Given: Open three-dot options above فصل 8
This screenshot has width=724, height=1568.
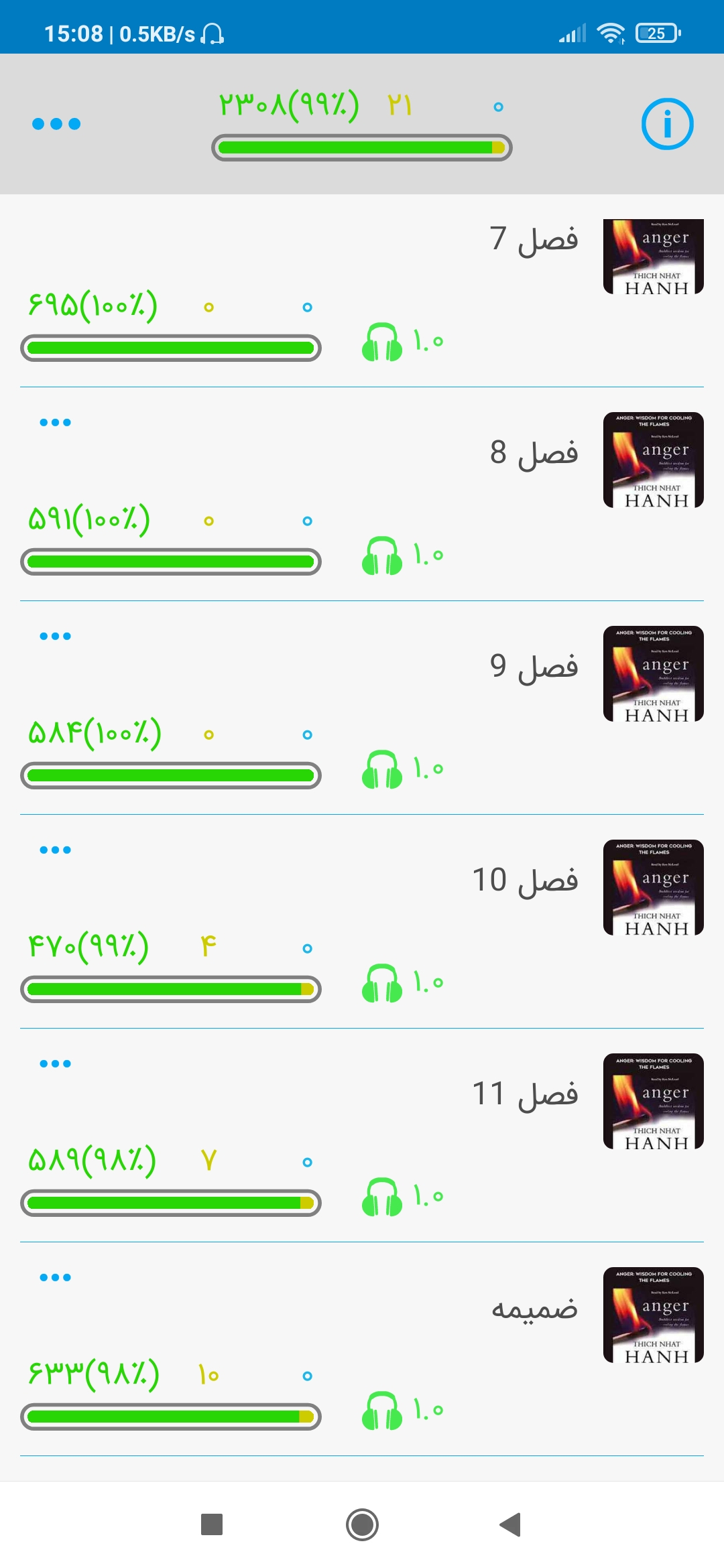Looking at the screenshot, I should pyautogui.click(x=55, y=422).
